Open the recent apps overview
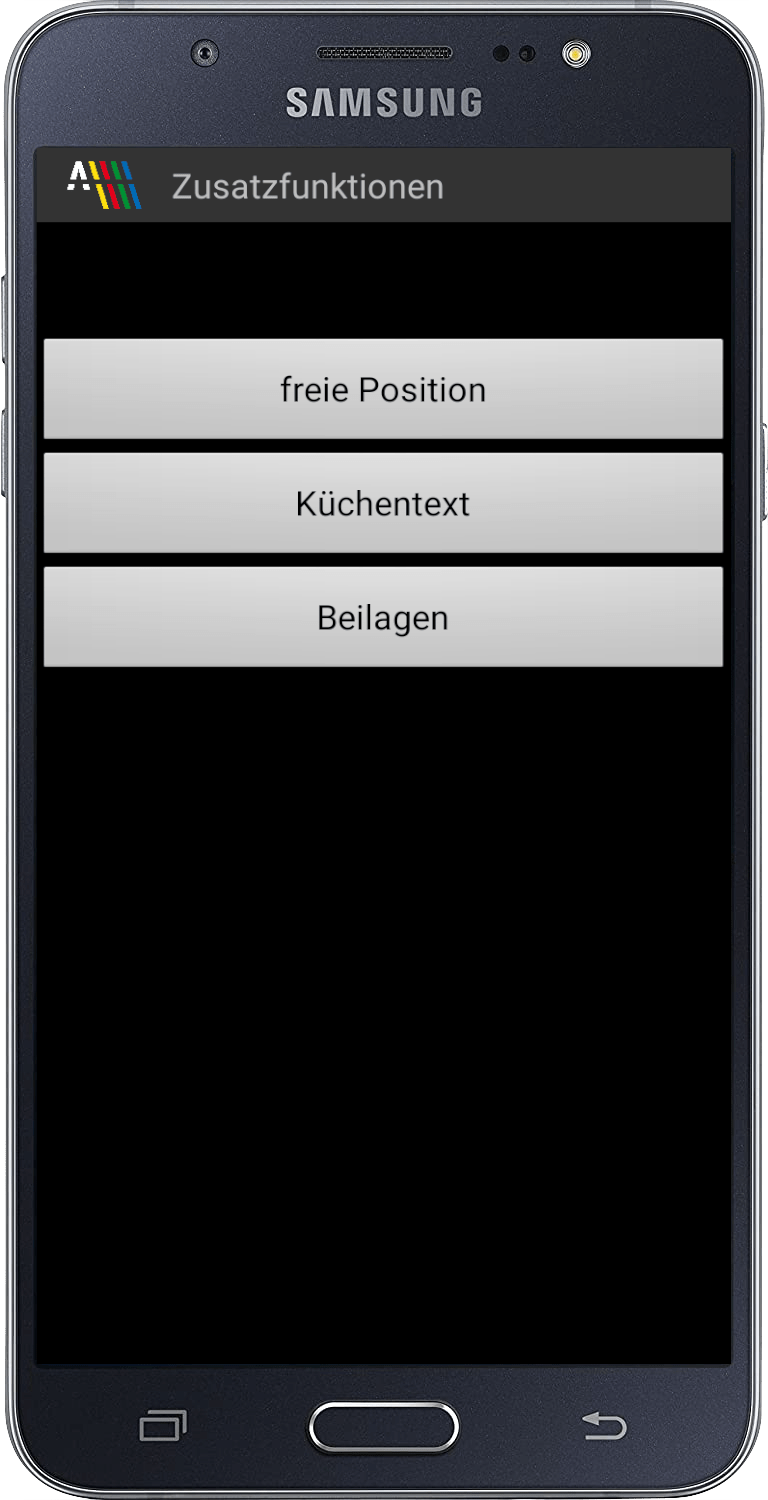768x1500 pixels. 163,1426
